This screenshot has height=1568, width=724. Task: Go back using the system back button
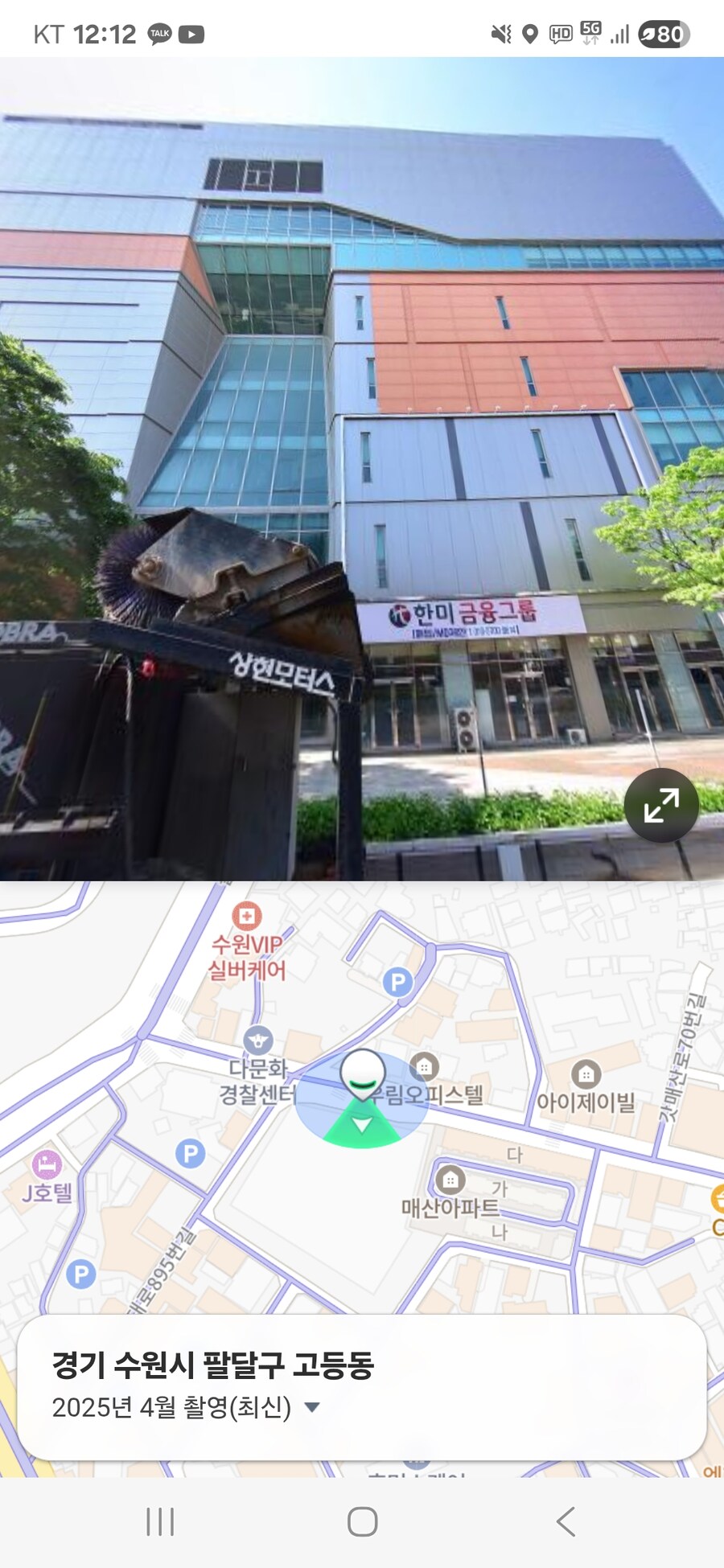pyautogui.click(x=566, y=1521)
